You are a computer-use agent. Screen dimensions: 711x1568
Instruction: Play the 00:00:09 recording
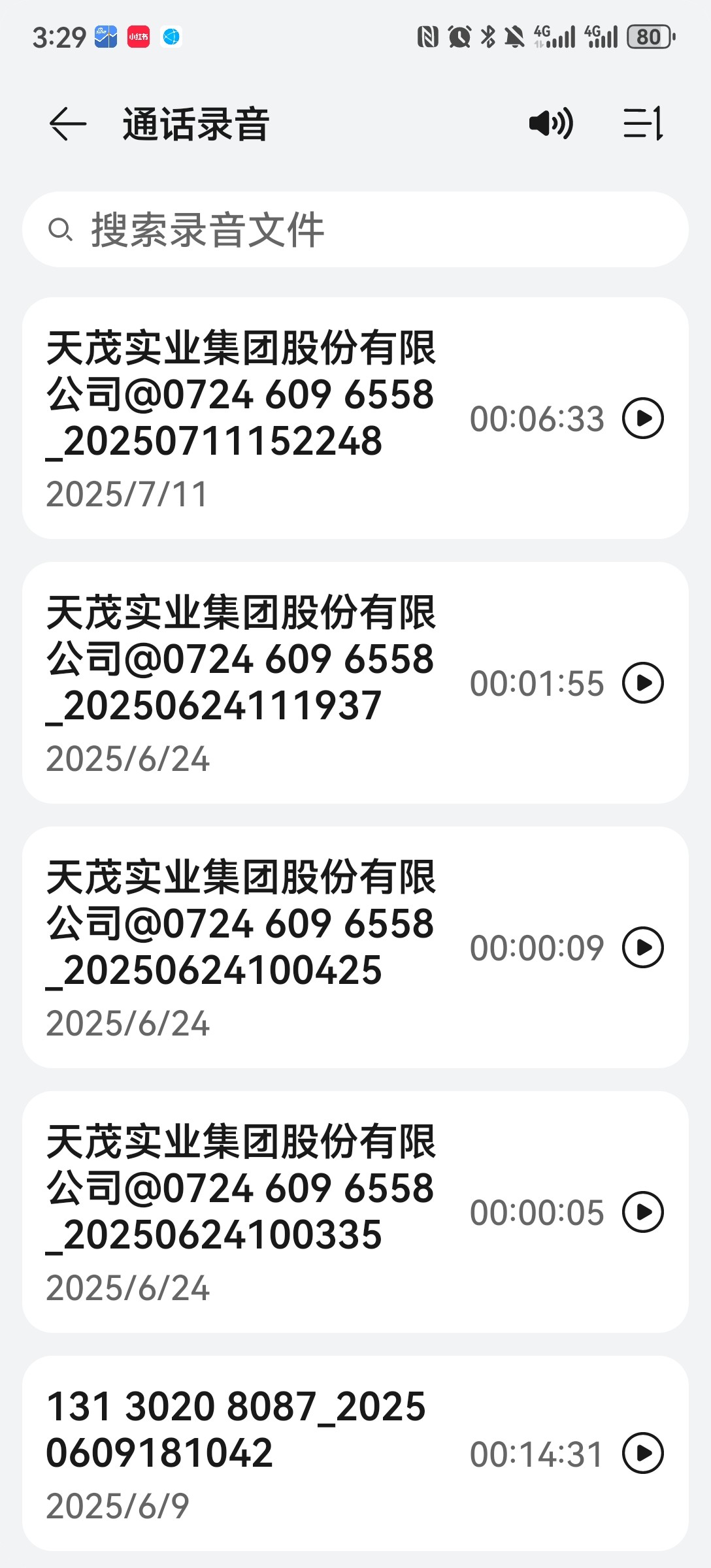(x=643, y=947)
